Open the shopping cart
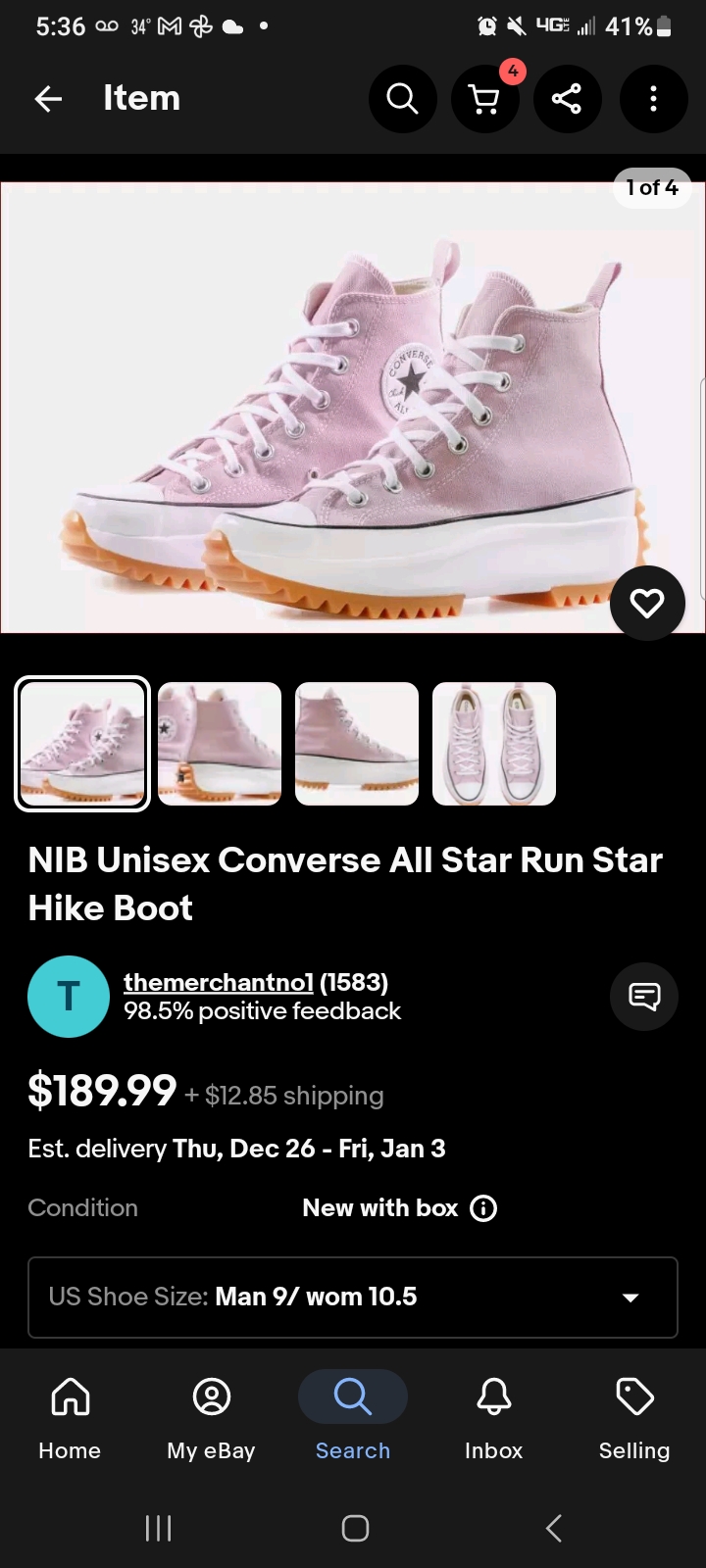 coord(484,99)
